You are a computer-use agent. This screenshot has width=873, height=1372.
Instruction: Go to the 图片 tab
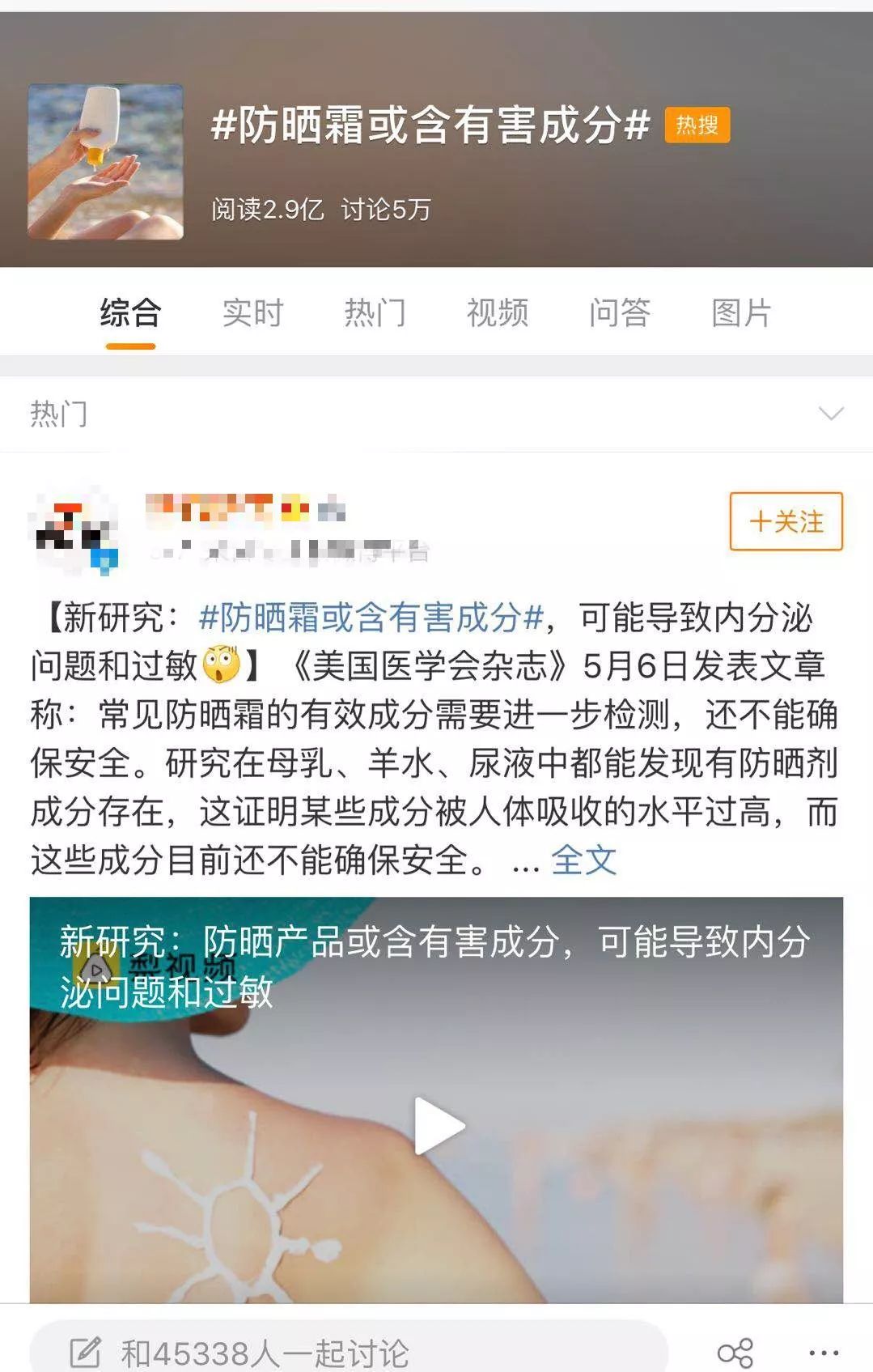click(x=741, y=313)
